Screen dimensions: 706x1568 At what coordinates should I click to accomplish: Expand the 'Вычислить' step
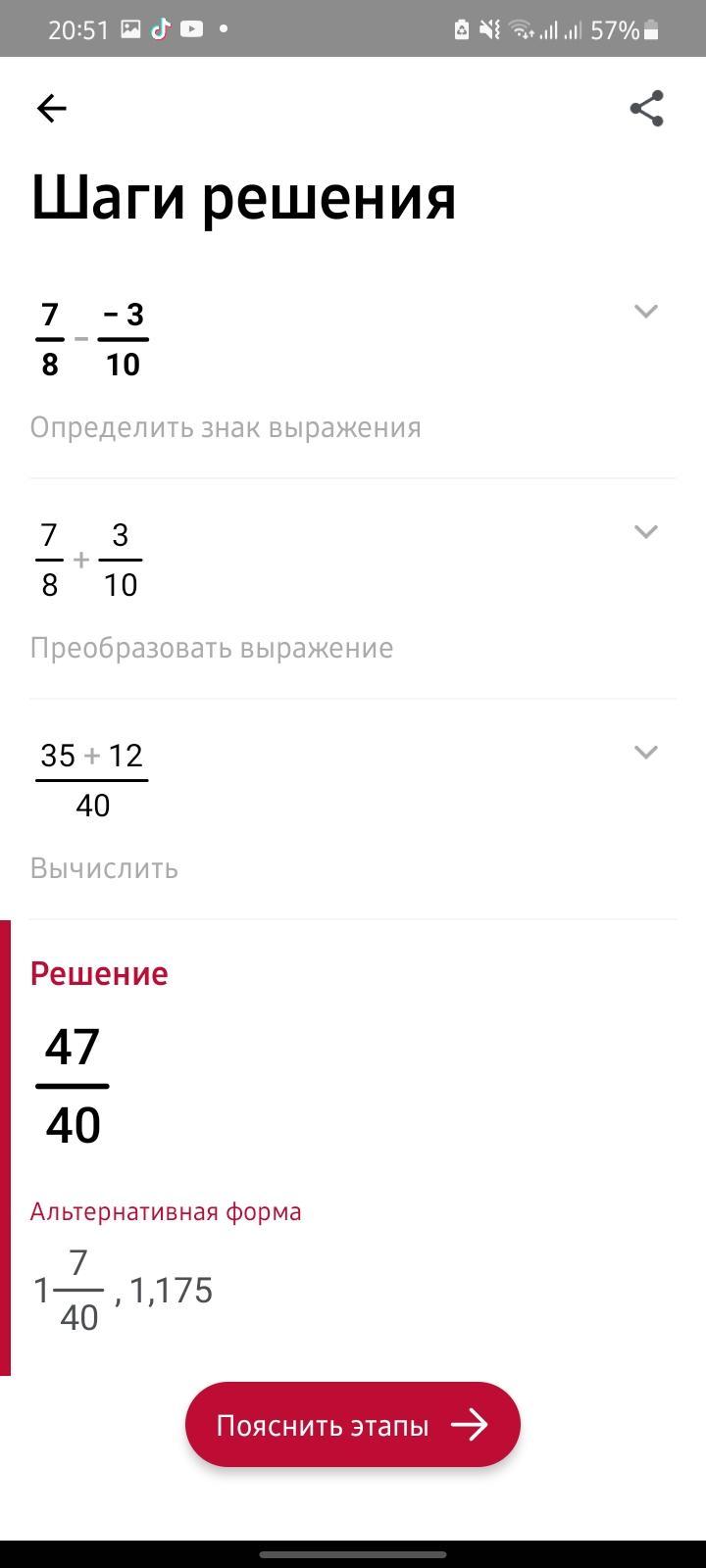pos(645,753)
